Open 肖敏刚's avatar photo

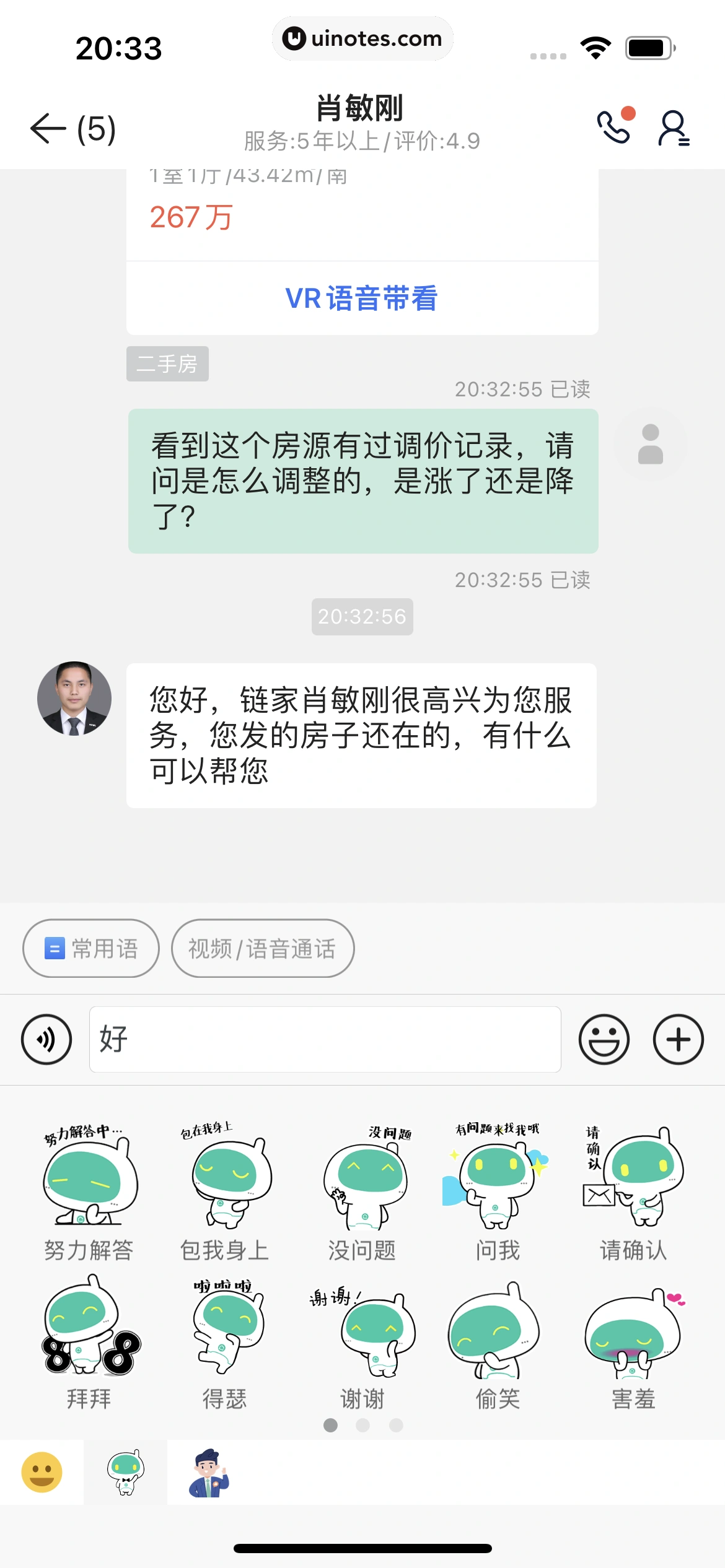click(74, 699)
